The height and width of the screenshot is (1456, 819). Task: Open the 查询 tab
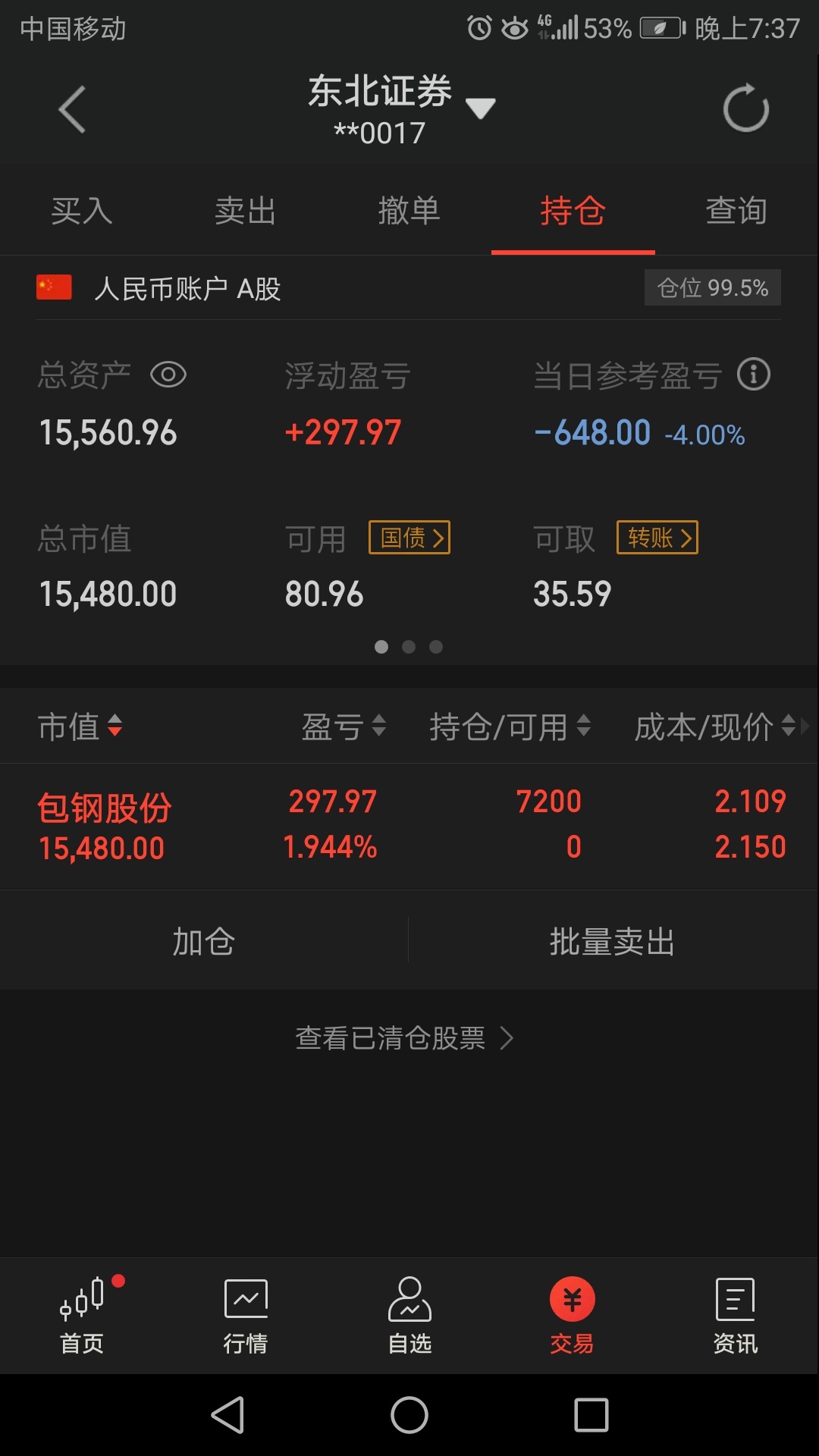pyautogui.click(x=736, y=210)
